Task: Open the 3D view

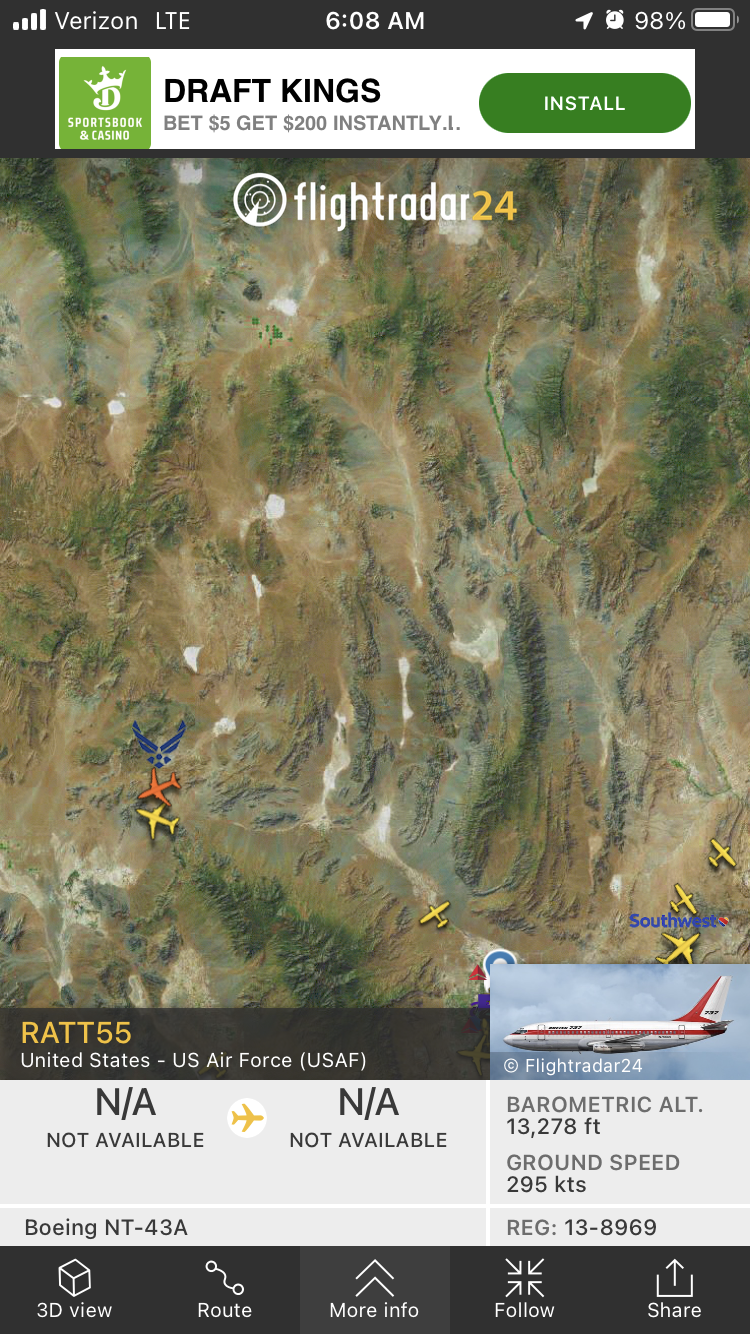Action: (x=74, y=1289)
